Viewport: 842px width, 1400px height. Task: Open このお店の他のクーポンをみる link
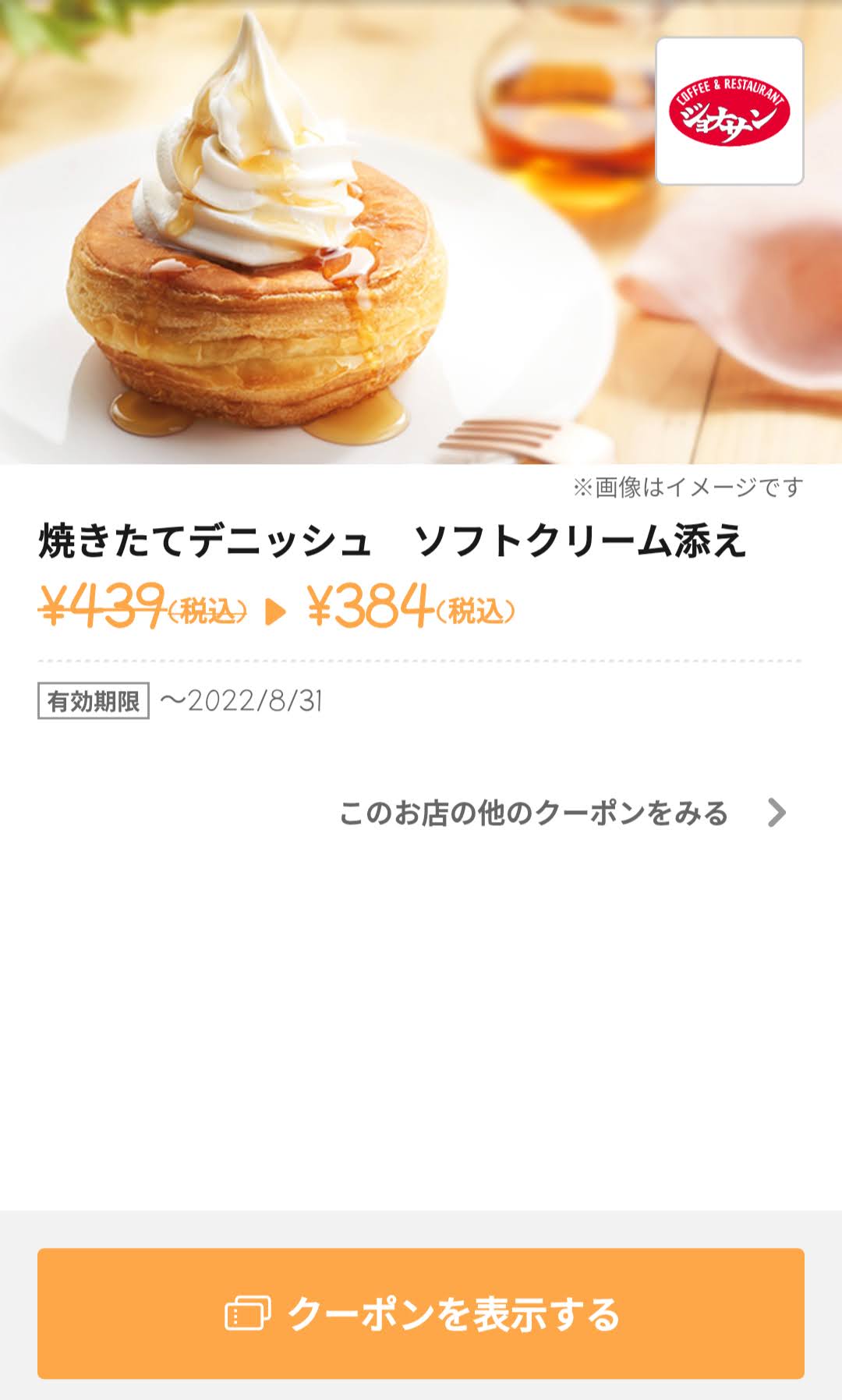coord(561,813)
